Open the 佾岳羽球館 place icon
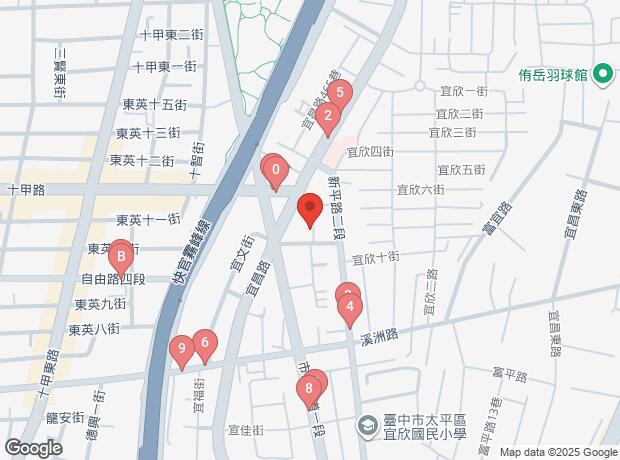The image size is (620, 460). [603, 74]
